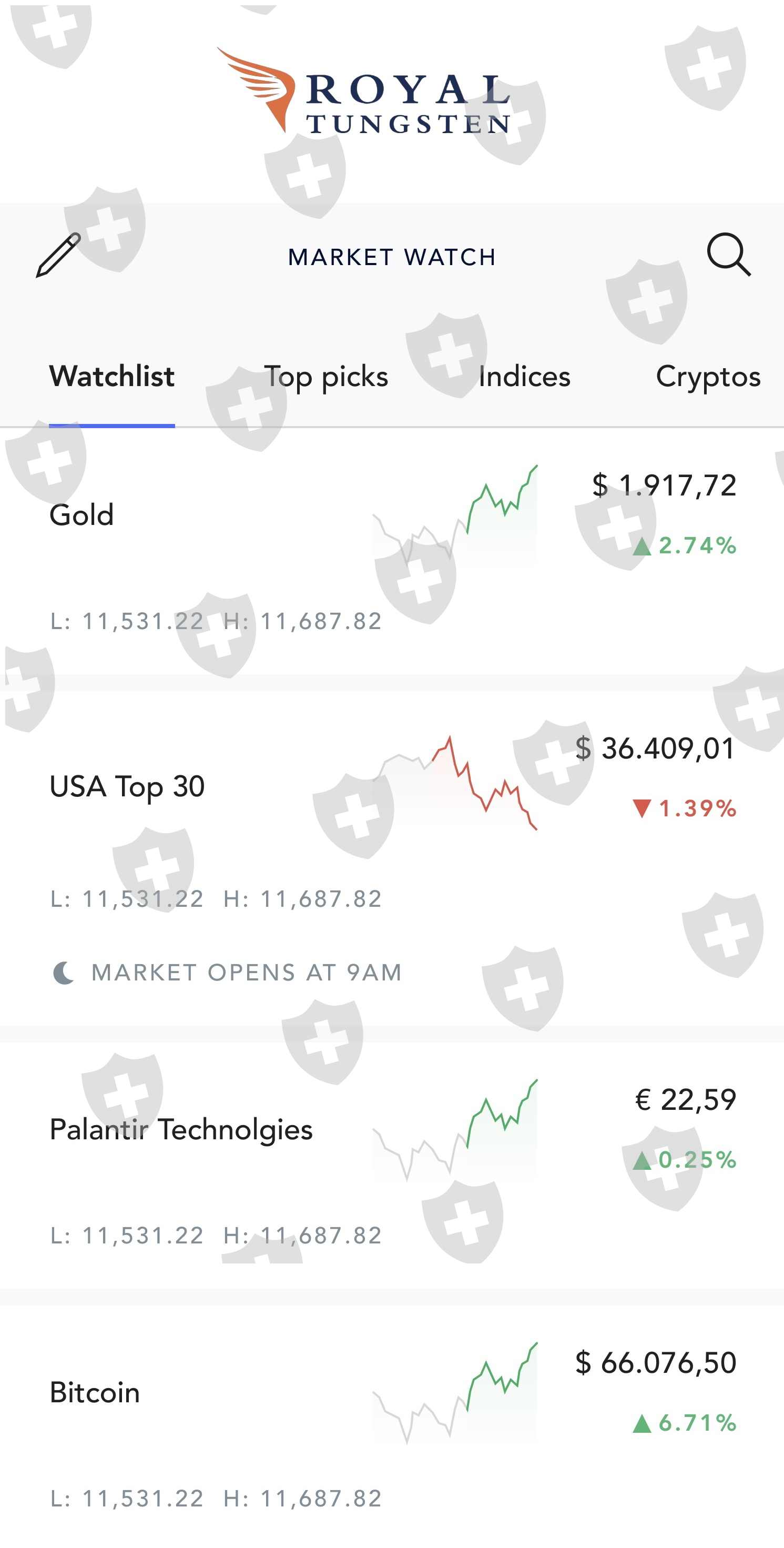The height and width of the screenshot is (1548, 784).
Task: View USA Top 30 details
Action: coord(127,786)
